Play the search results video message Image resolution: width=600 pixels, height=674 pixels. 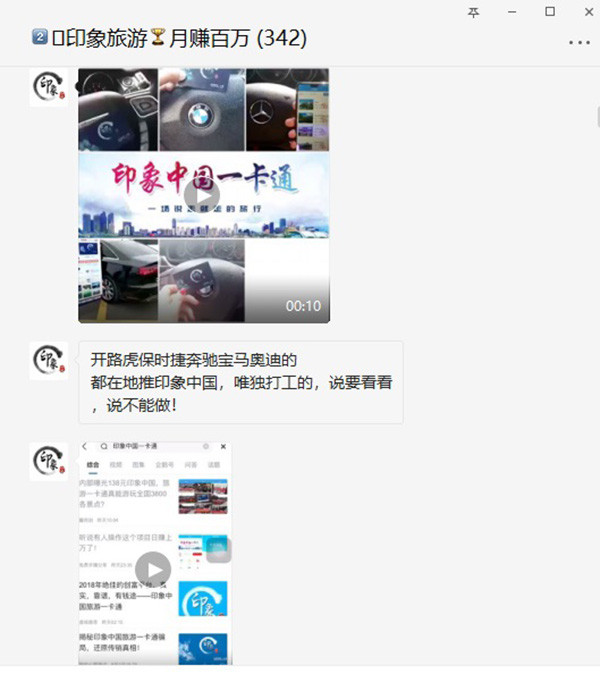coord(154,569)
